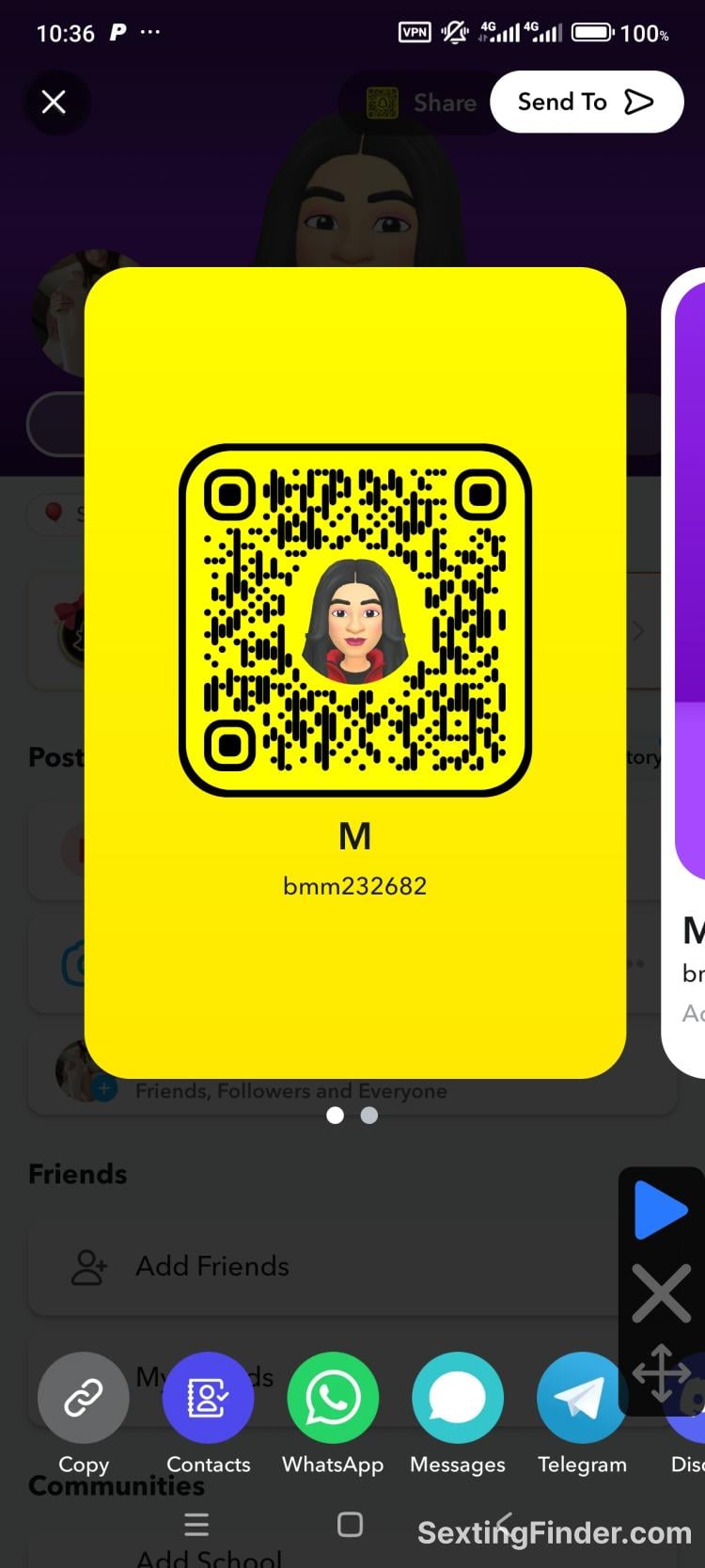The image size is (705, 1568).
Task: Tap the blue play button on floating panel
Action: pos(661,1212)
